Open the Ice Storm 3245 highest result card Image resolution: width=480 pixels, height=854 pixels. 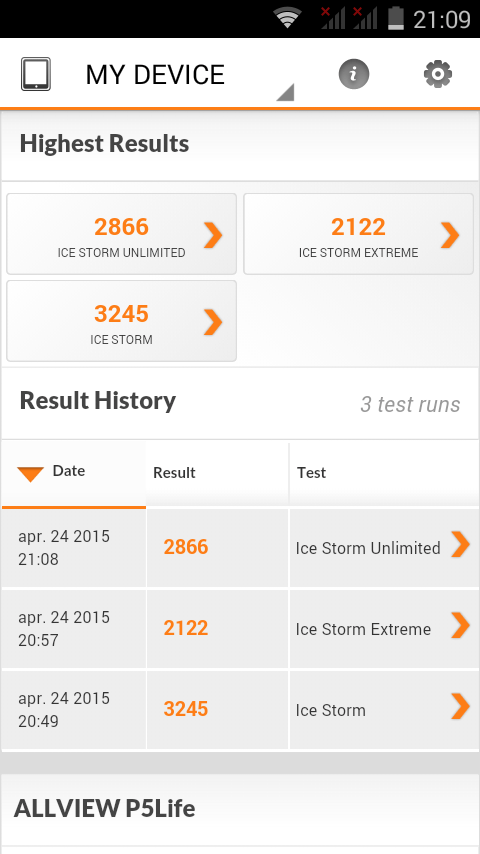click(121, 321)
